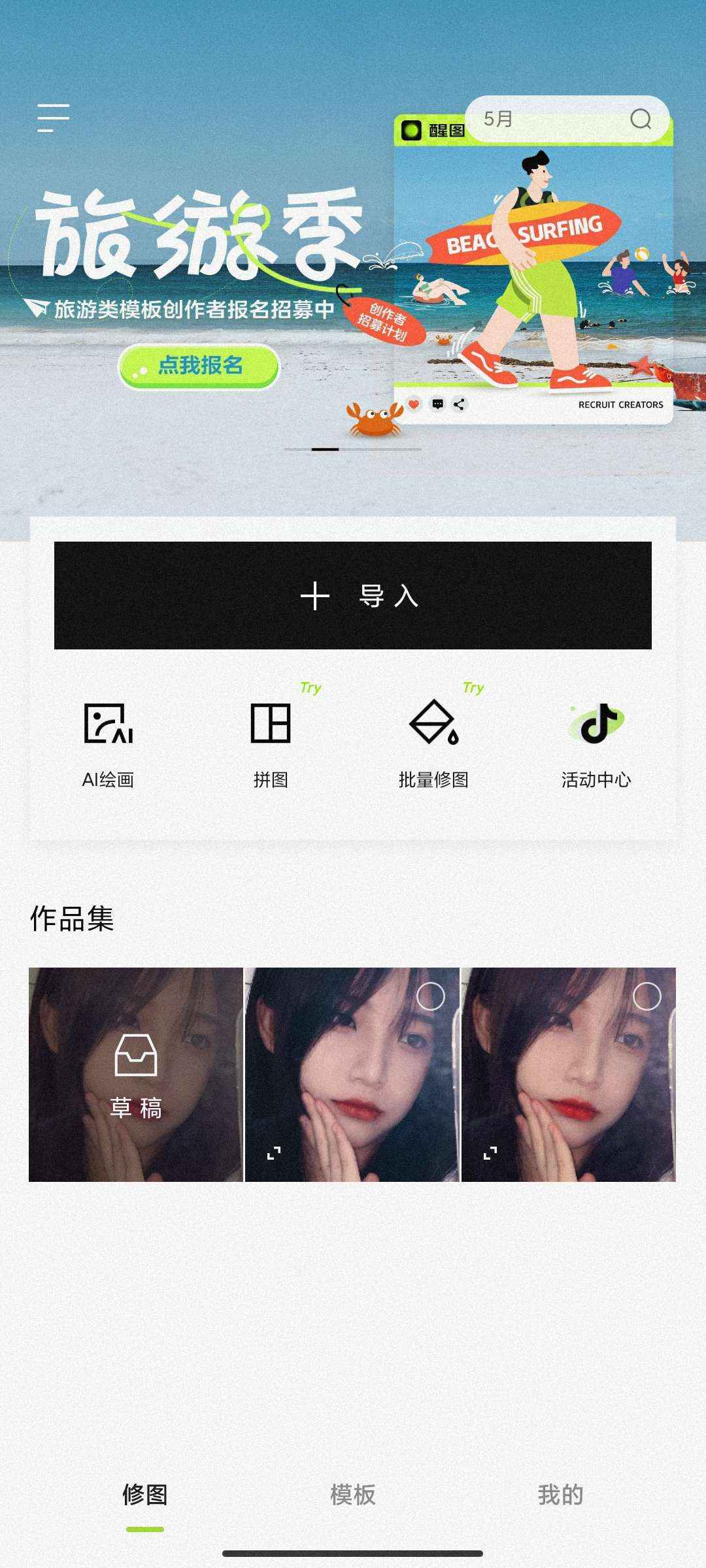Tap the 导入 import button
Screen dimensions: 706x1568
pyautogui.click(x=353, y=595)
